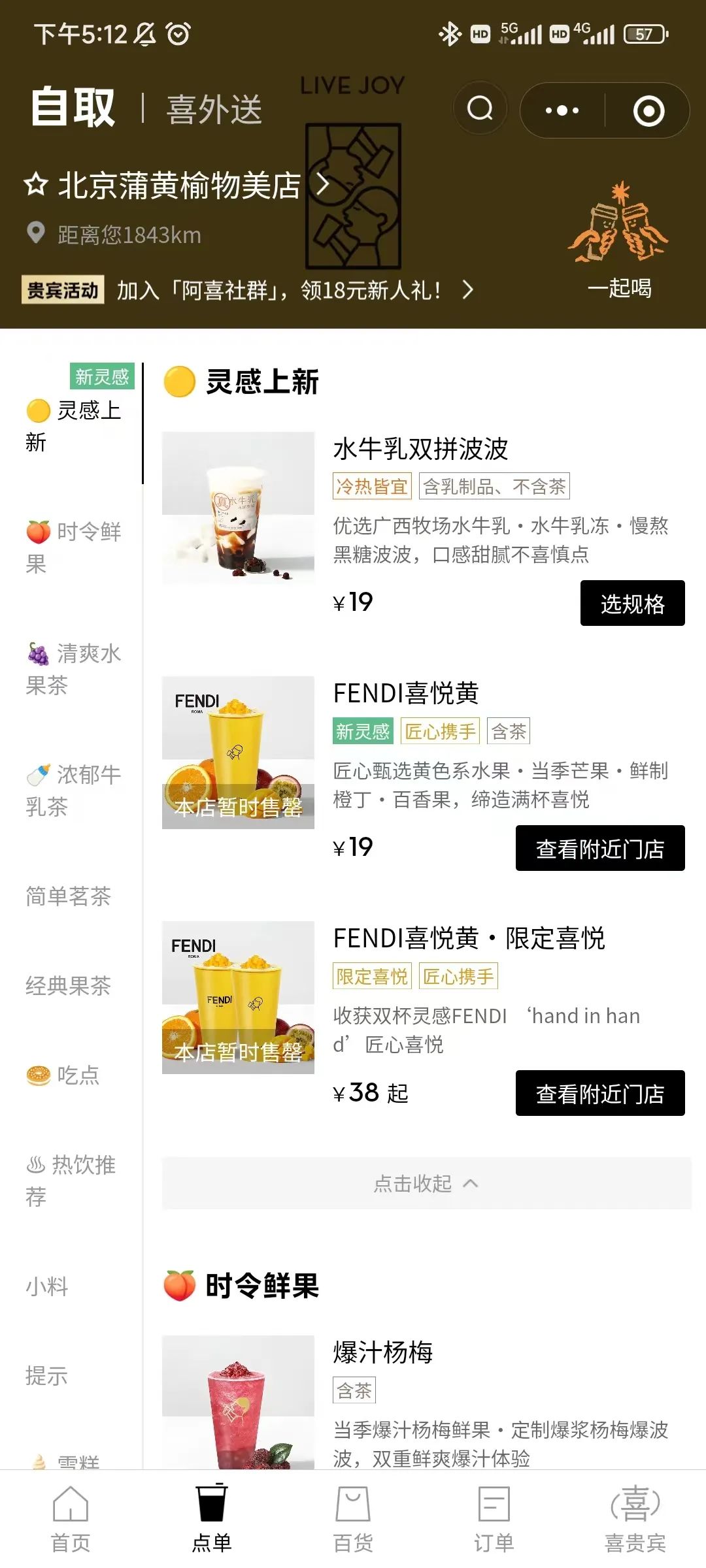Switch to the 首页 tab
Screen dimensions: 706x1568
(71, 1519)
